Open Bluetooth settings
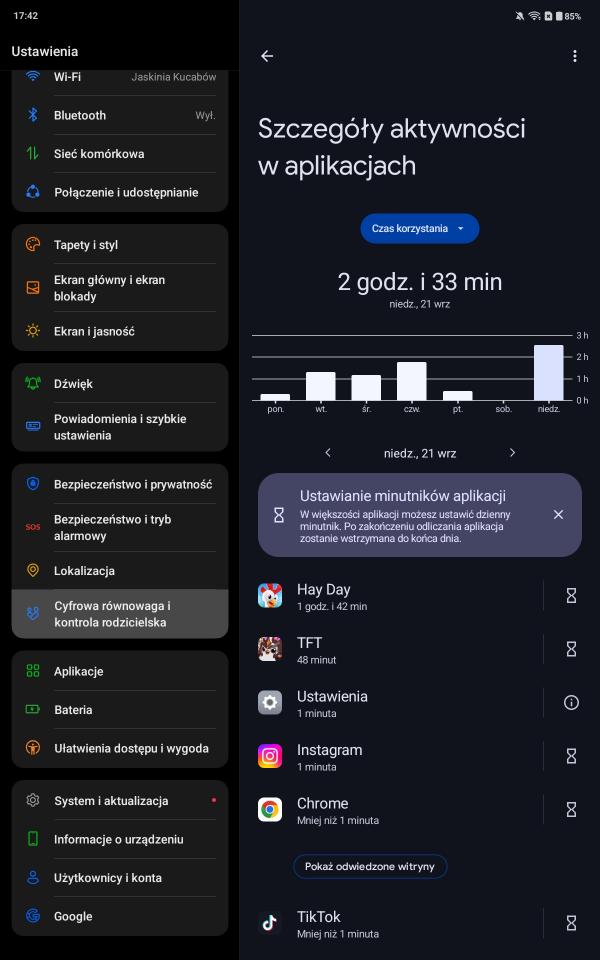The height and width of the screenshot is (960, 600). pyautogui.click(x=120, y=115)
